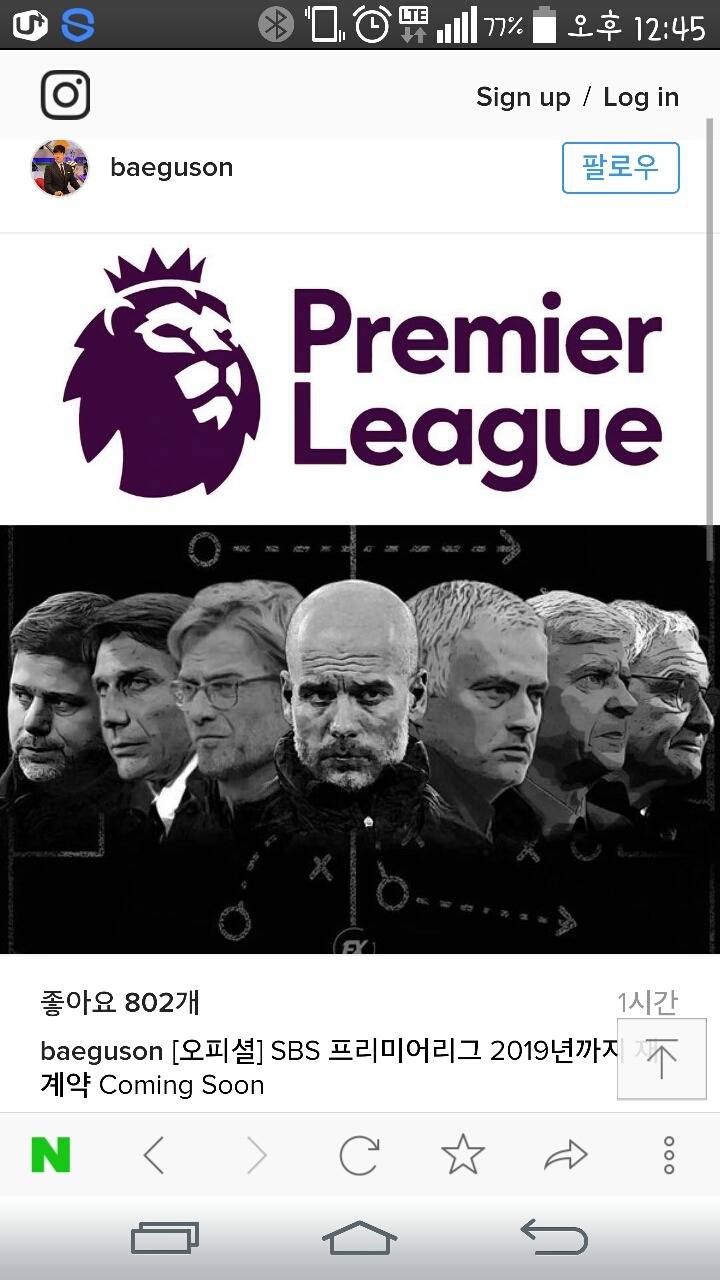Open baeguson's profile from the username
Screen dimensions: 720x1280
pos(171,168)
